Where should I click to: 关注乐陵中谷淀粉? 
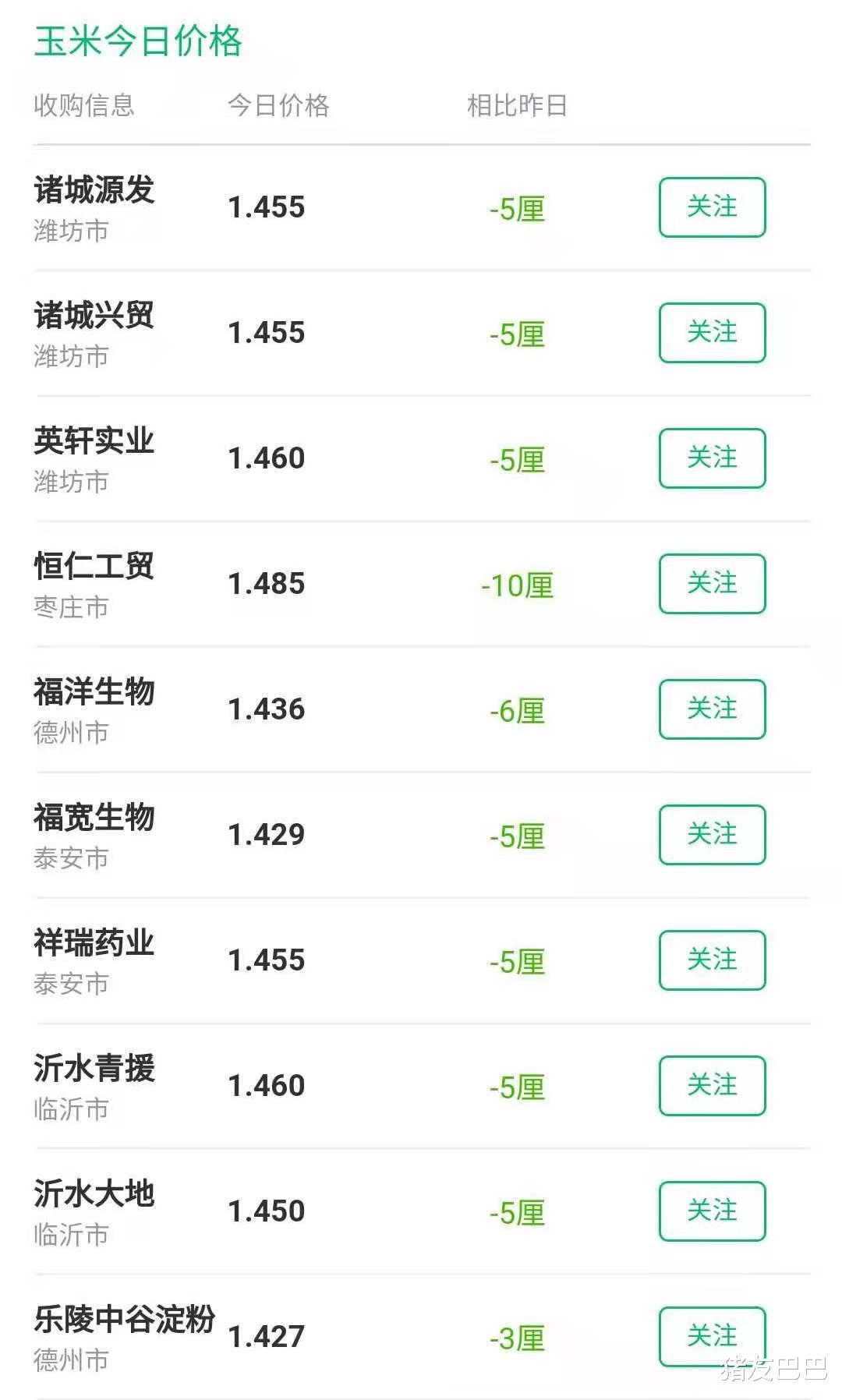click(711, 1337)
